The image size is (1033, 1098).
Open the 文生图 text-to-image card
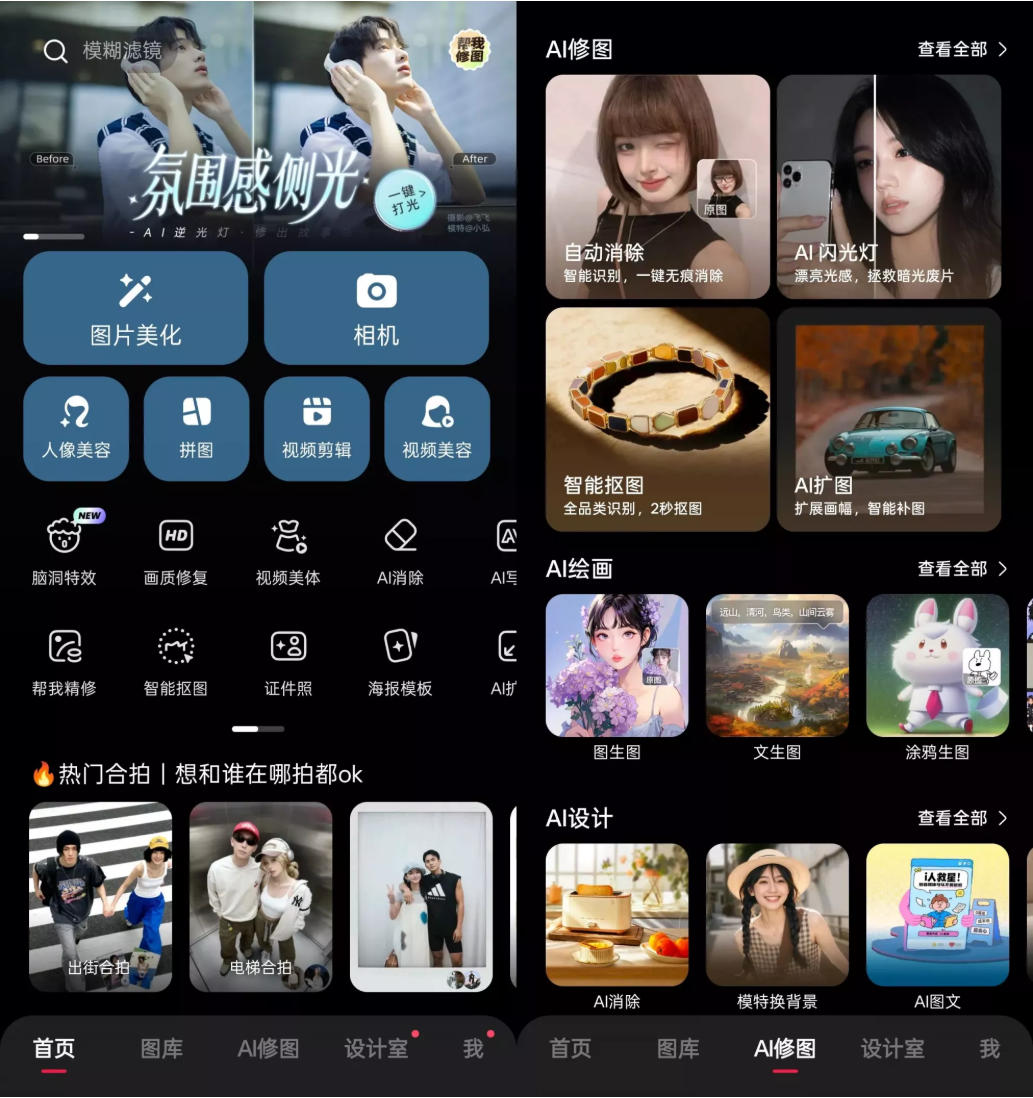coord(777,665)
